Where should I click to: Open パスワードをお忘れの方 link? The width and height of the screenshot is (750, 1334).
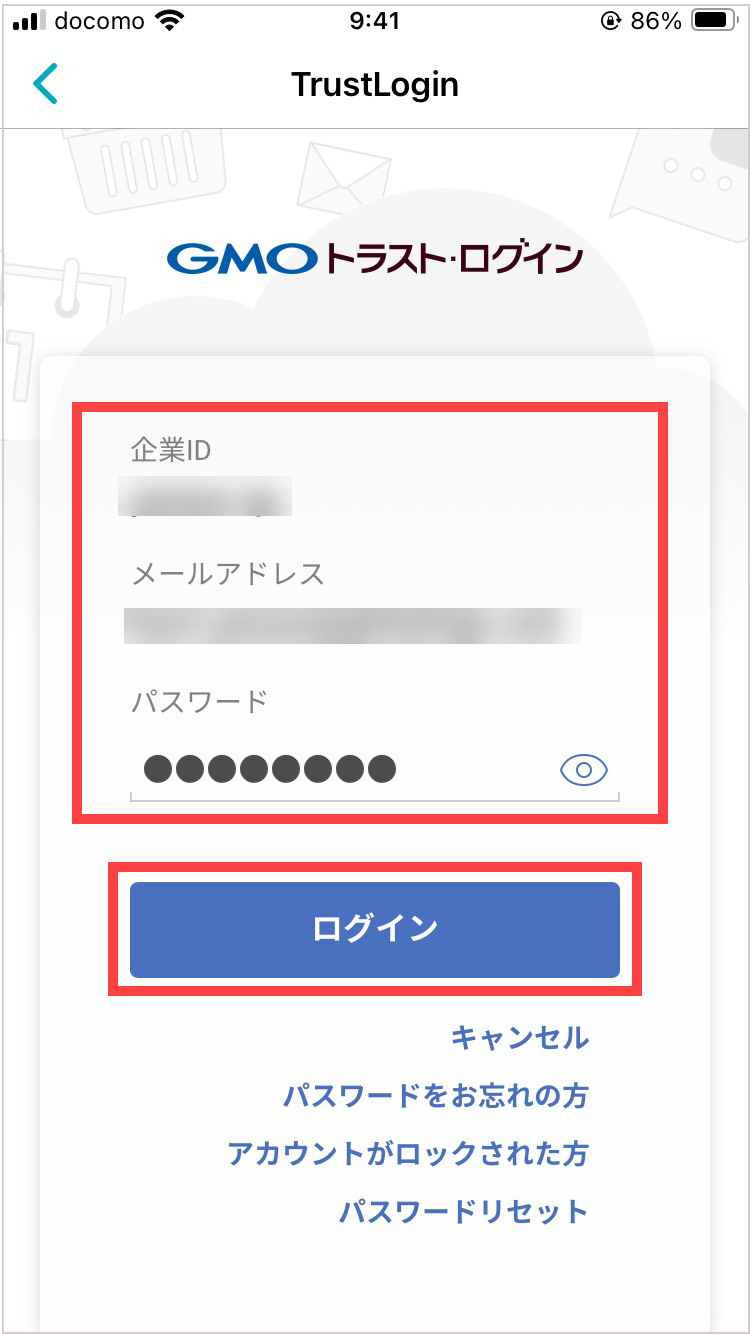tap(435, 1096)
